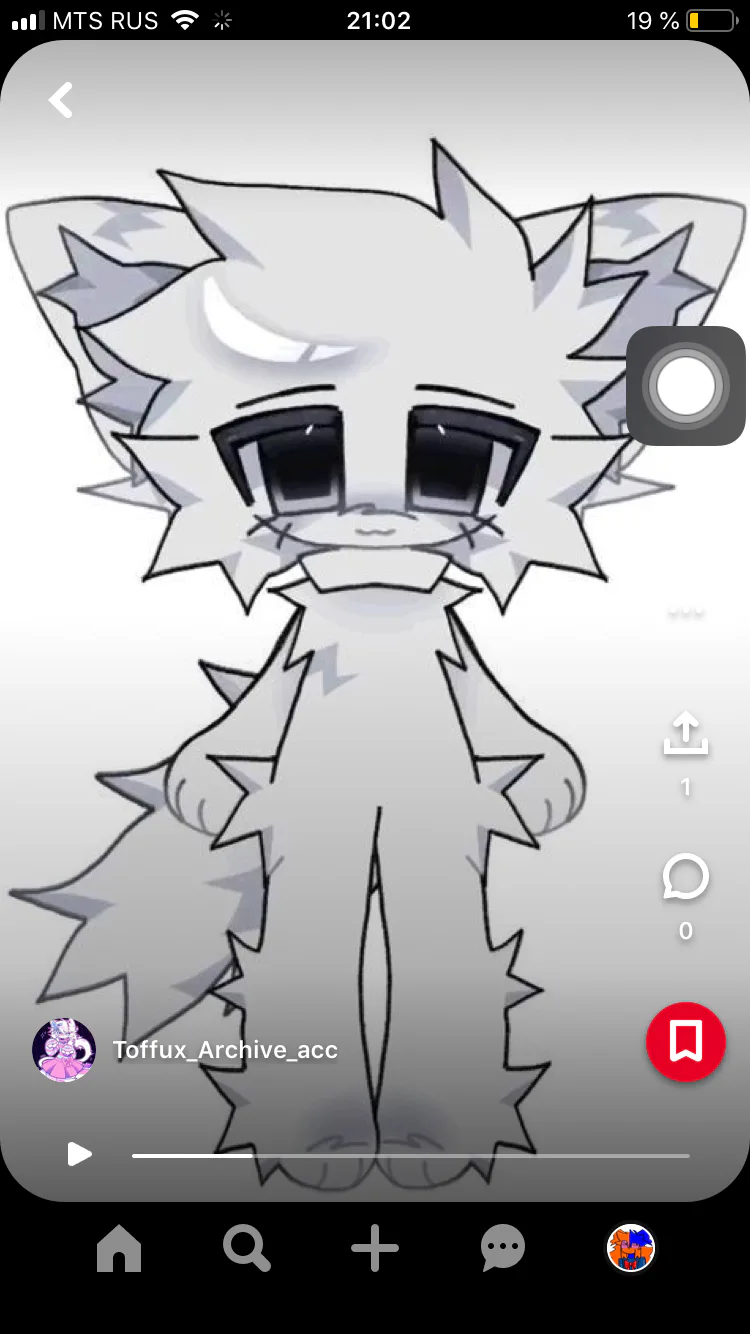
Task: Save pin with the red bookmark button
Action: 686,1042
